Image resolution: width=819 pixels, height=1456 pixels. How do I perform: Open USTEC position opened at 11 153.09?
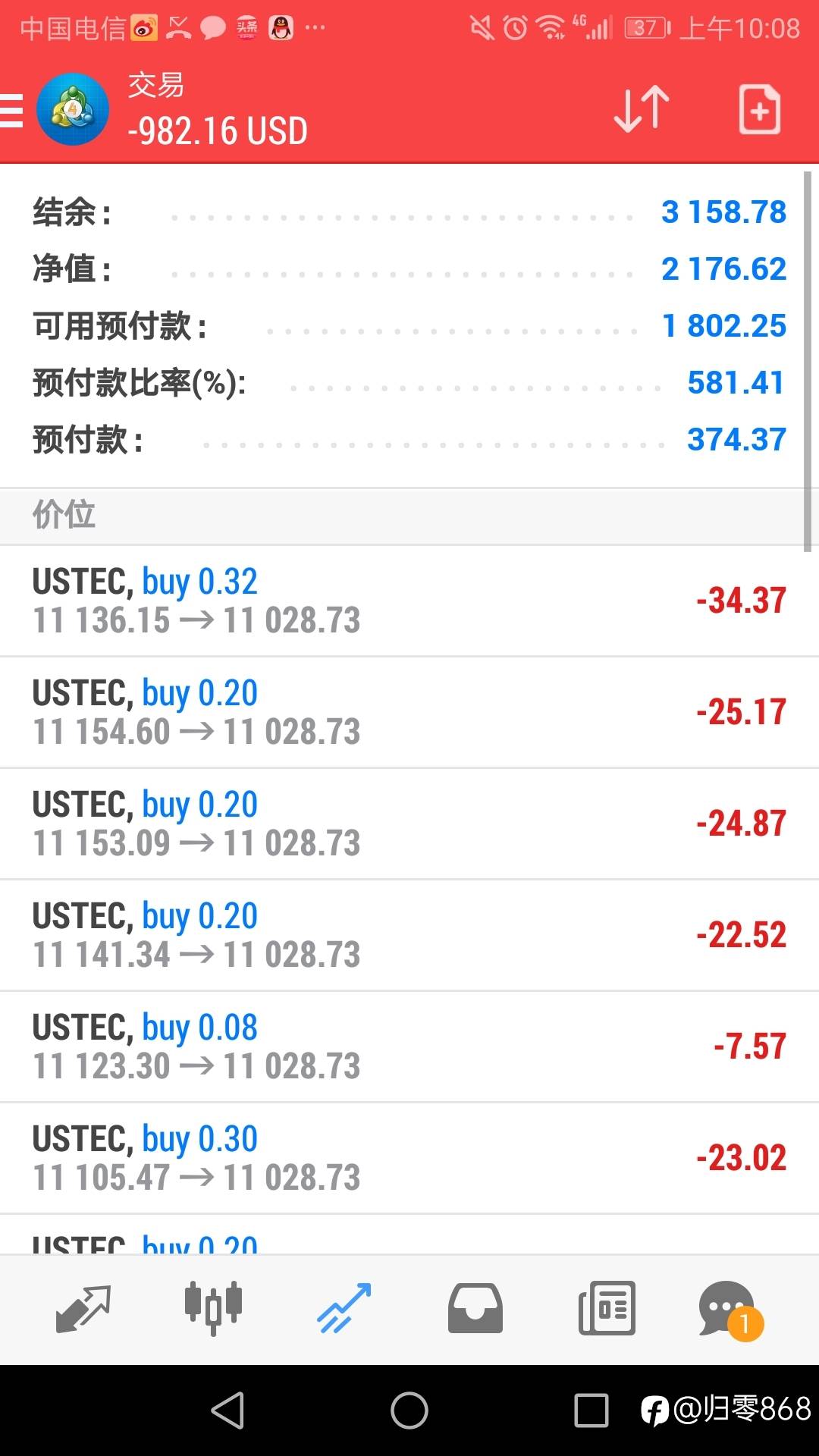click(x=409, y=824)
